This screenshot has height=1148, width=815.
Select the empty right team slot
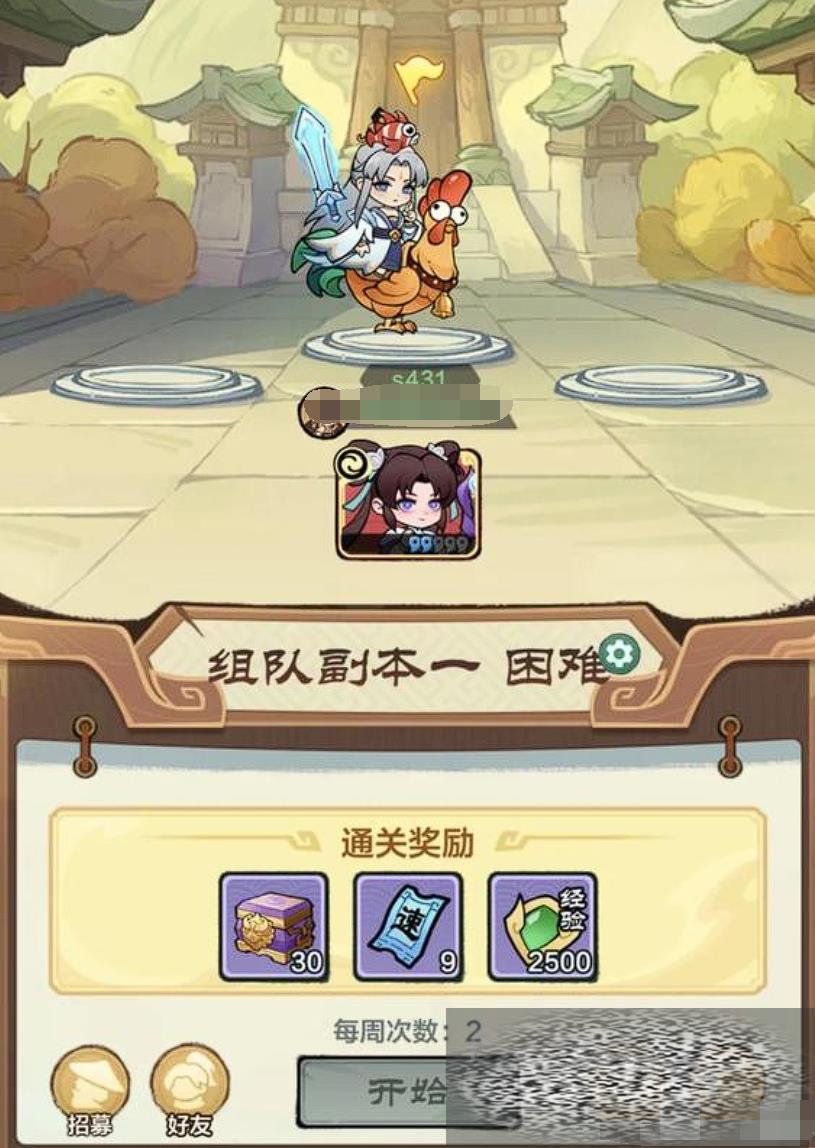660,384
